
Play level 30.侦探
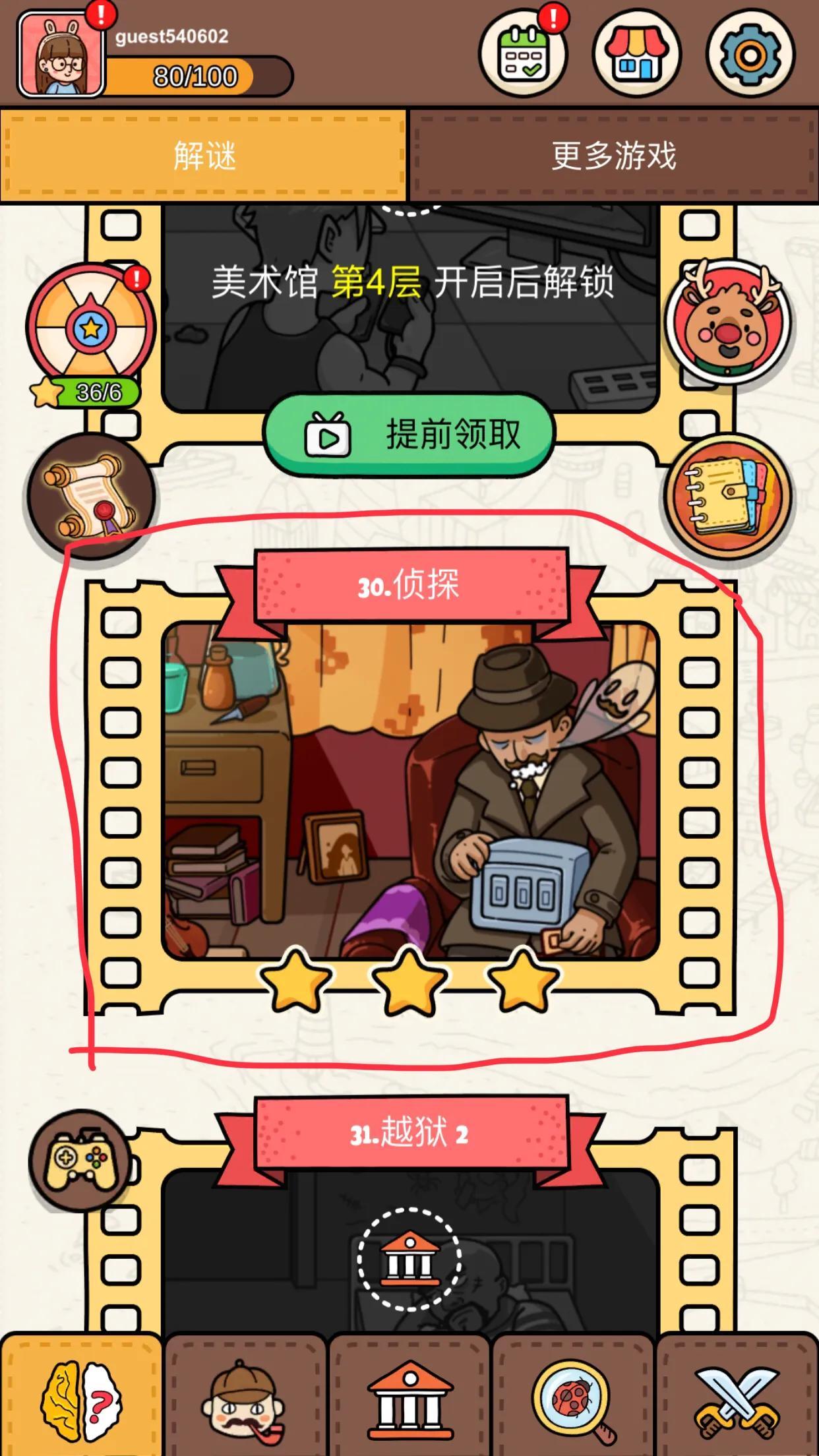coord(409,790)
